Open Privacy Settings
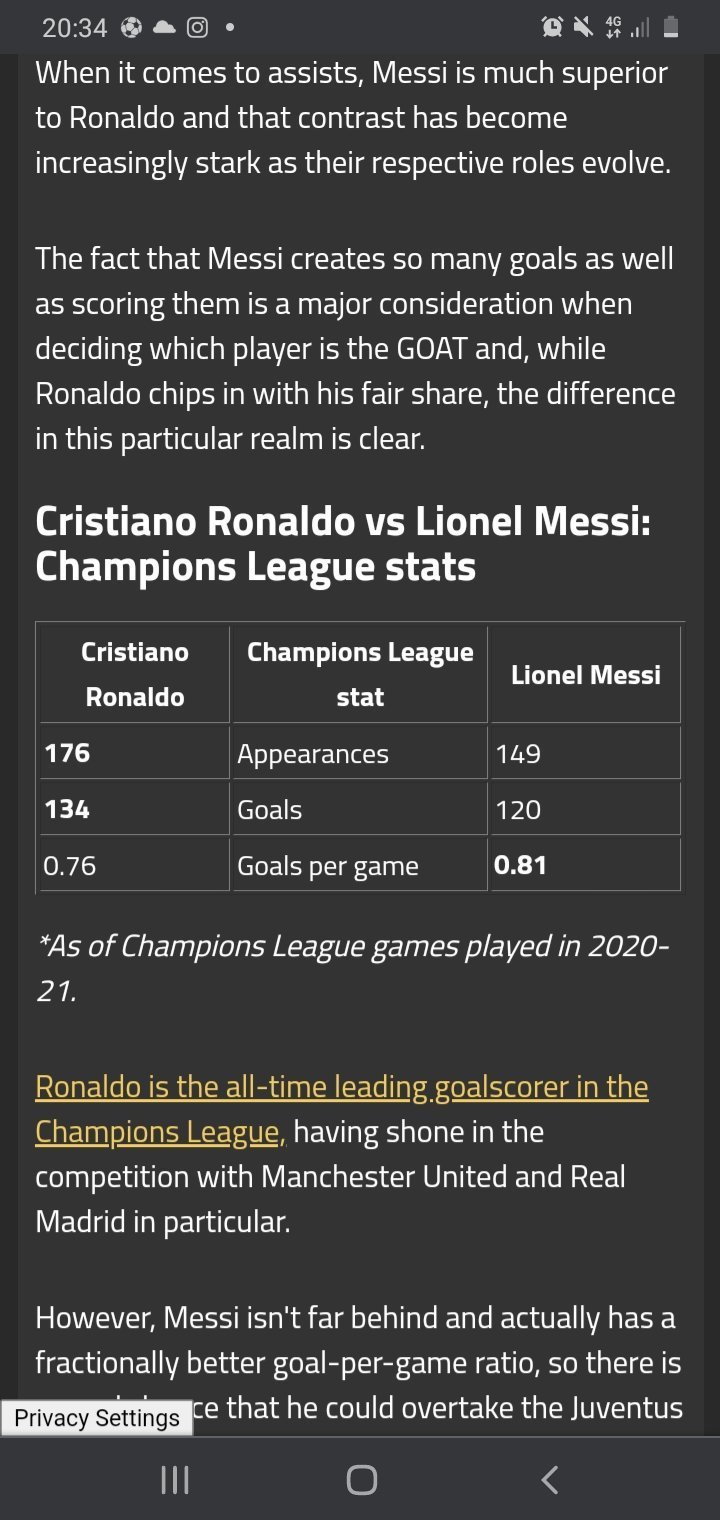Viewport: 720px width, 1520px height. 97,1418
